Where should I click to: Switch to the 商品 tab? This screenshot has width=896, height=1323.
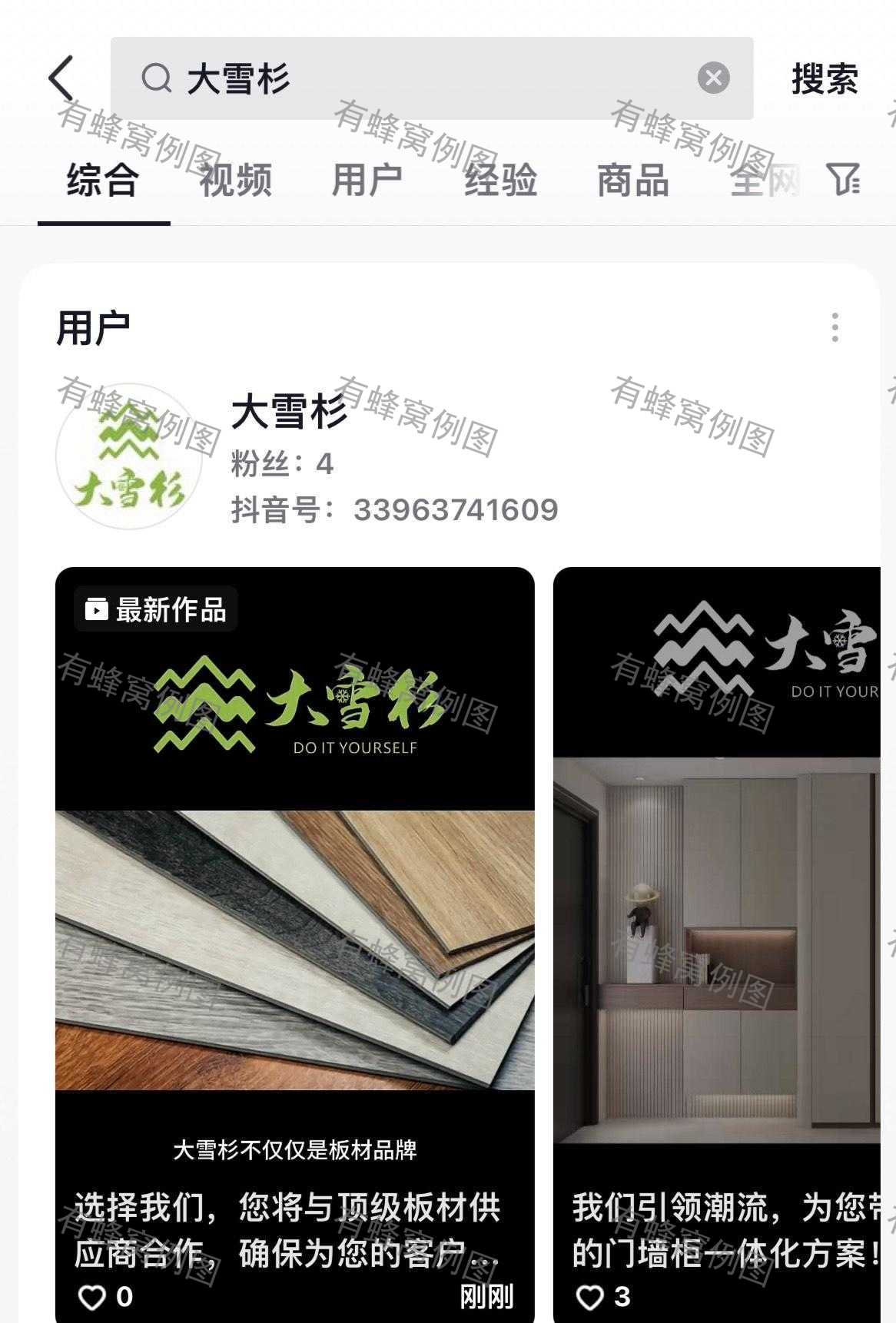(632, 181)
